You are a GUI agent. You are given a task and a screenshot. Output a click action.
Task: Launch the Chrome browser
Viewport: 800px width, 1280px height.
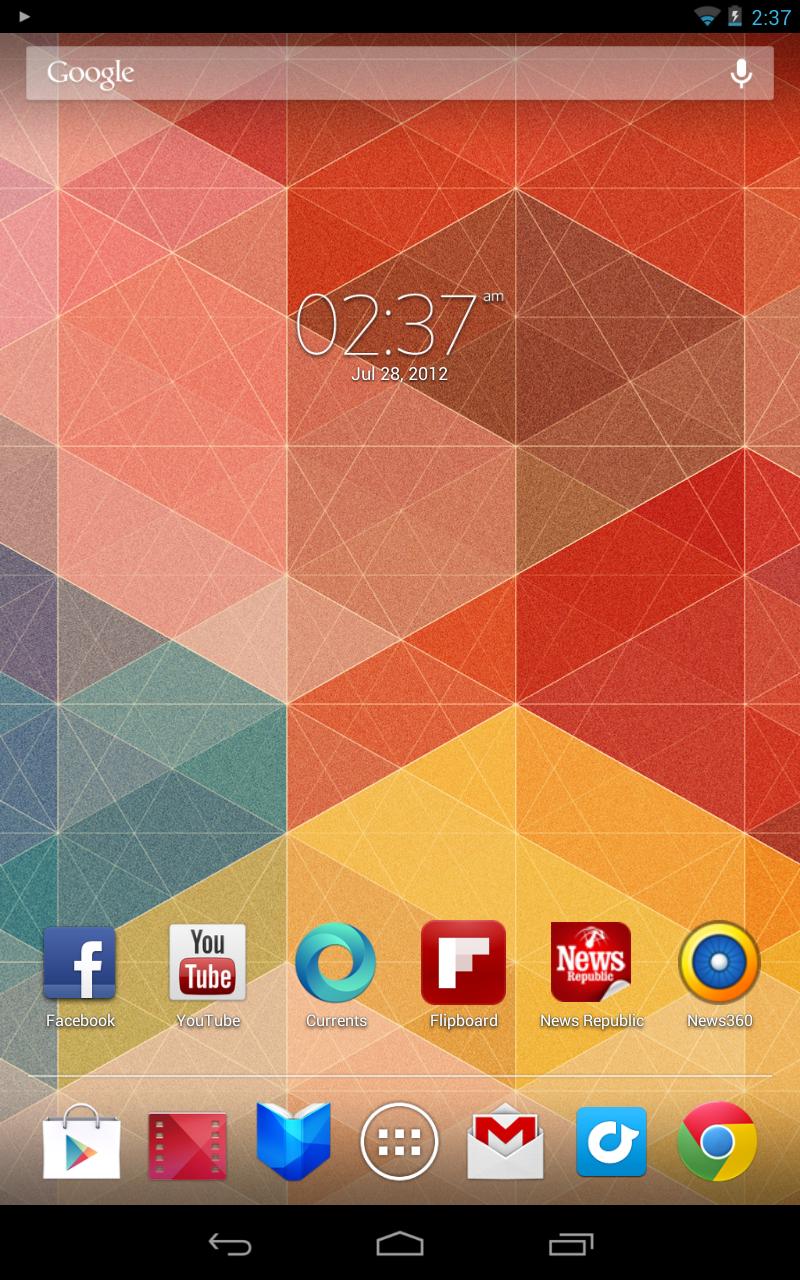[x=717, y=1142]
